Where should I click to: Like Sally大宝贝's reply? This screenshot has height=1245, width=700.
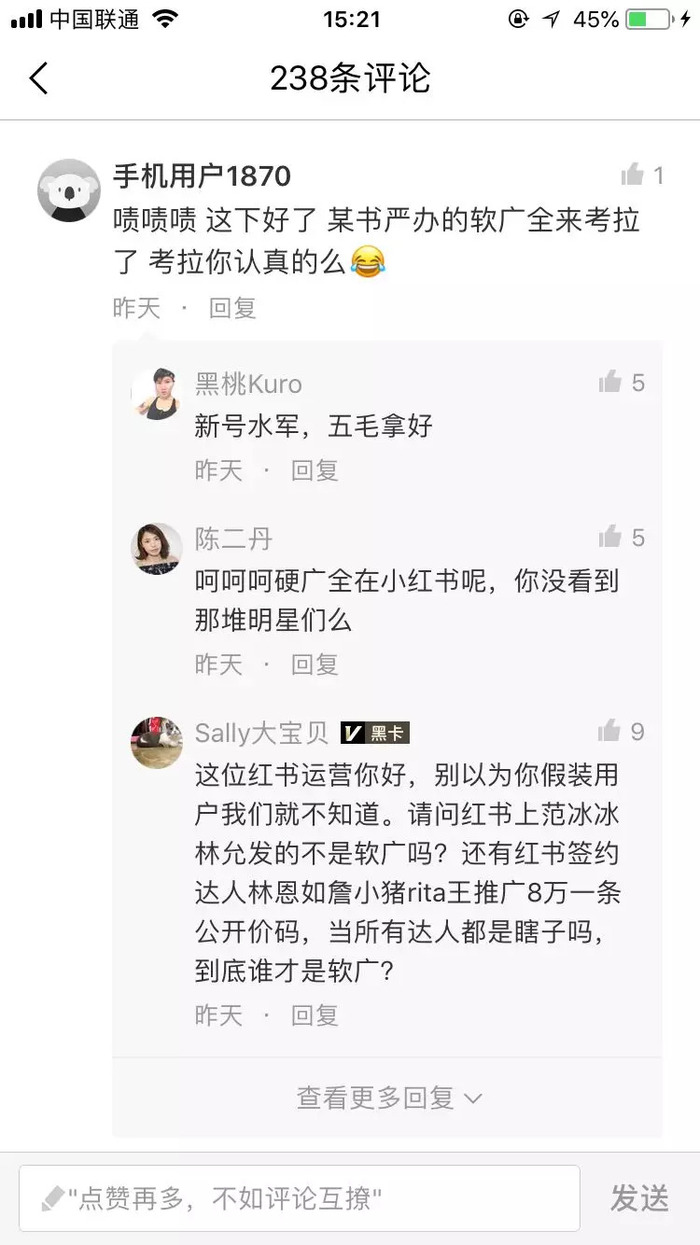pos(610,732)
